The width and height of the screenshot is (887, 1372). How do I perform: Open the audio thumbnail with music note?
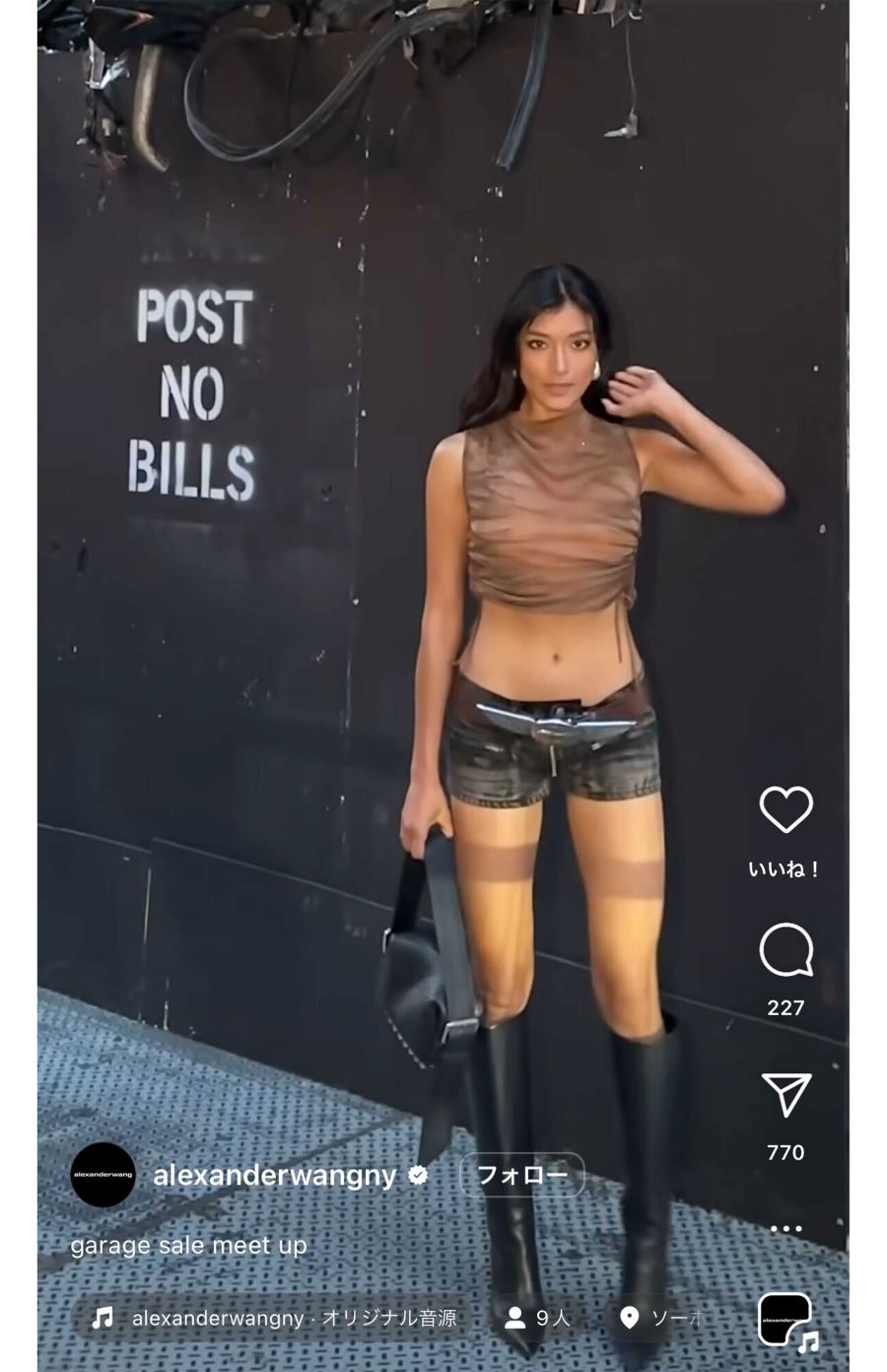pos(786,1321)
